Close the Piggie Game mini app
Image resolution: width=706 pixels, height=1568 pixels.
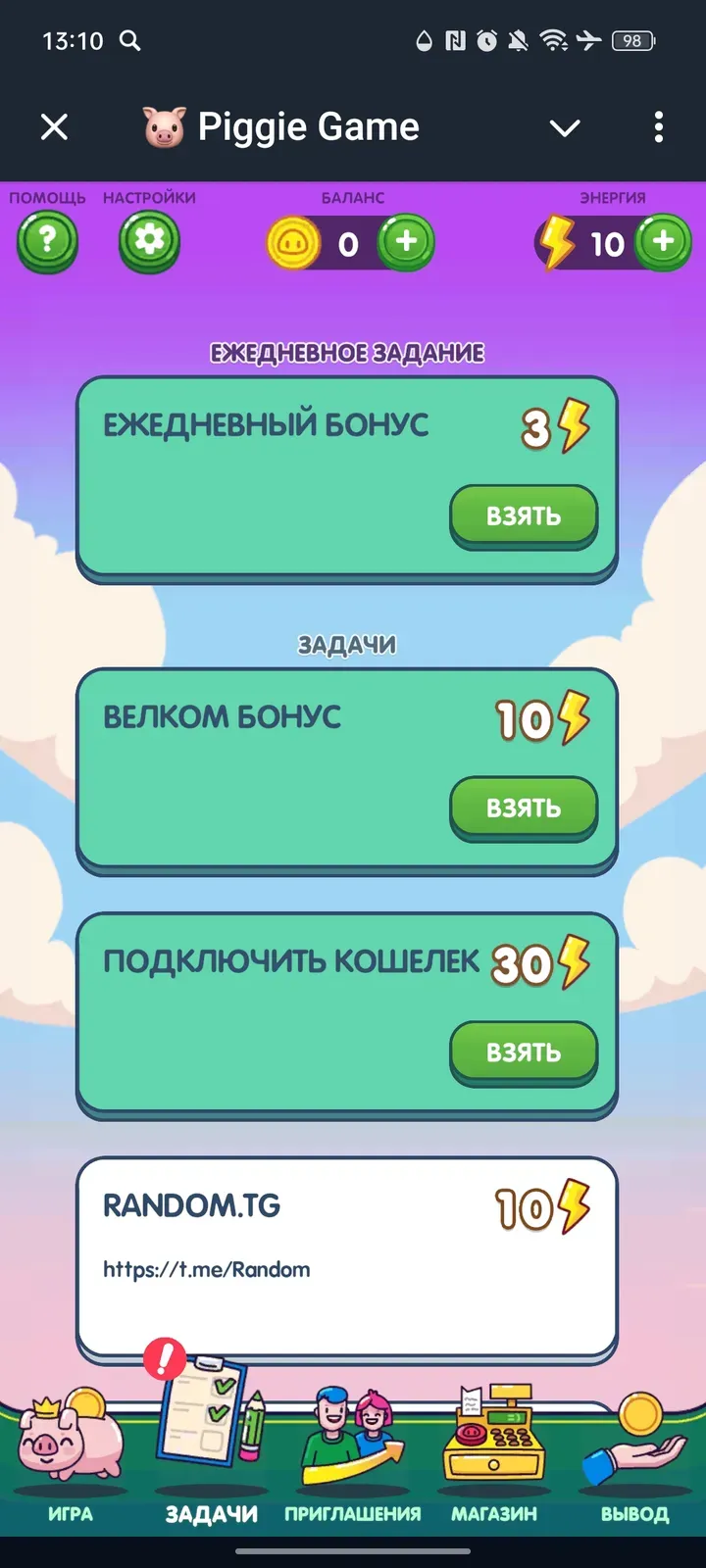pos(55,126)
